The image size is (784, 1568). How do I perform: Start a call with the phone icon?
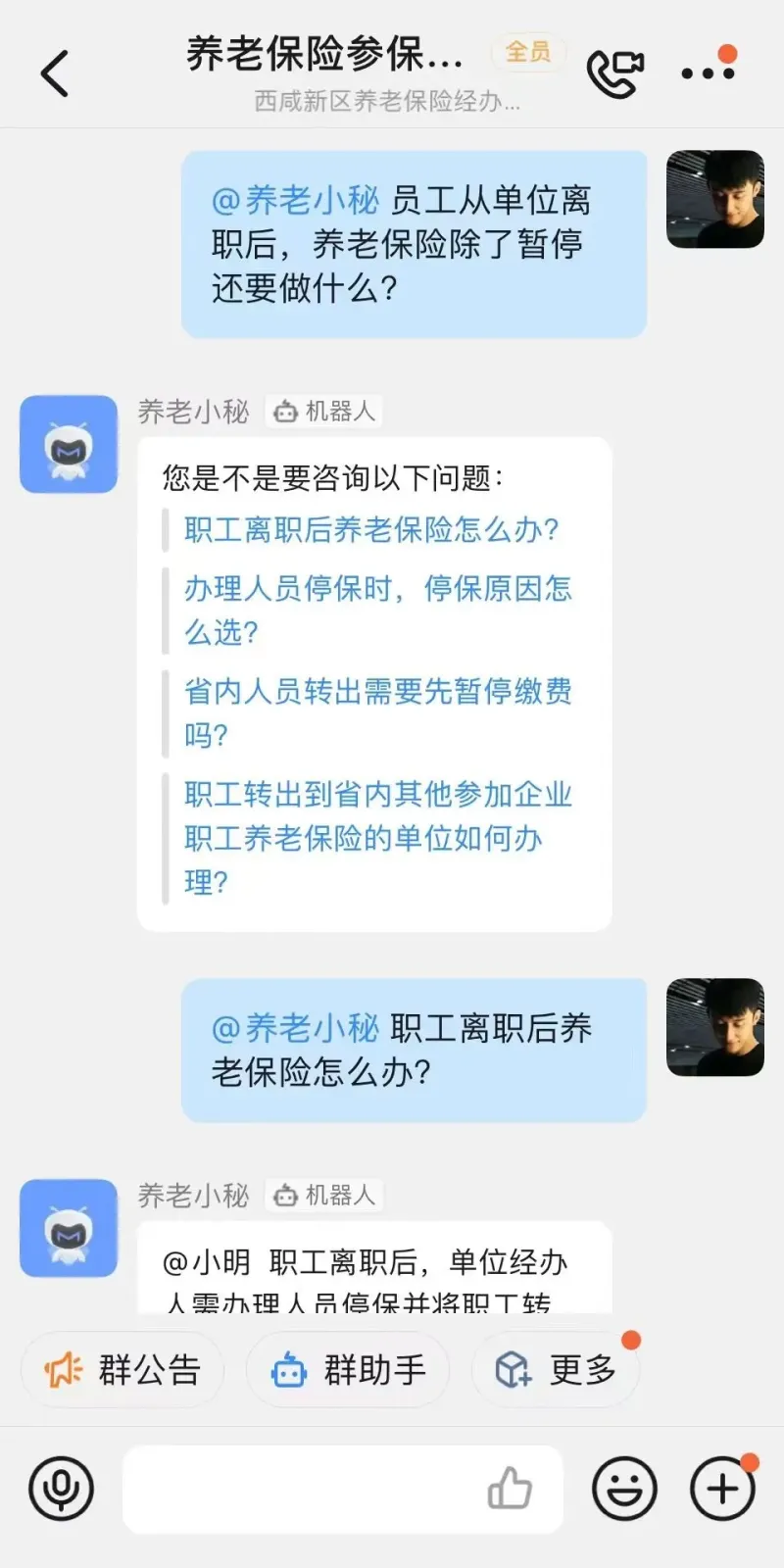coord(615,71)
